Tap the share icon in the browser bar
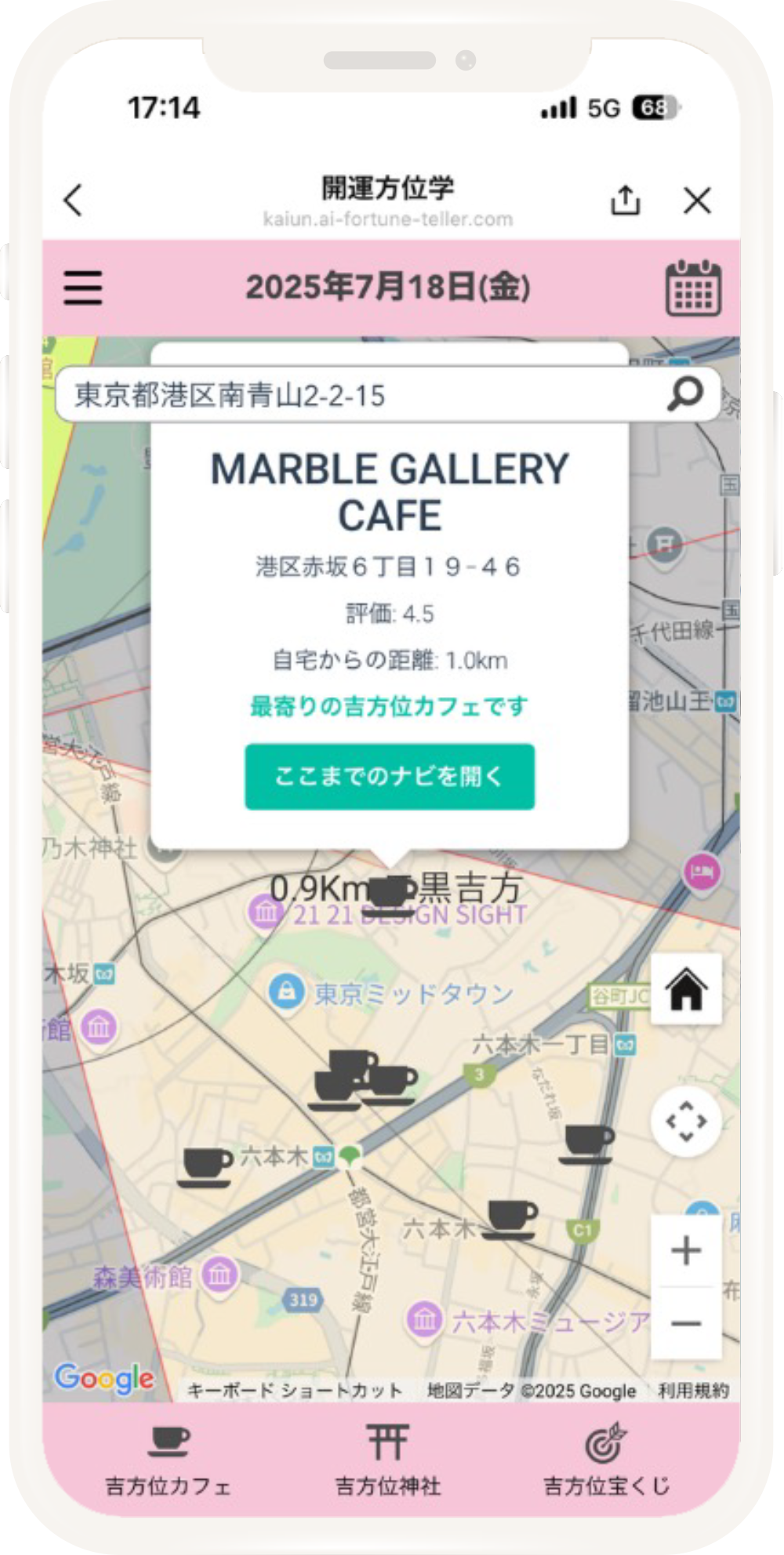 pyautogui.click(x=625, y=201)
